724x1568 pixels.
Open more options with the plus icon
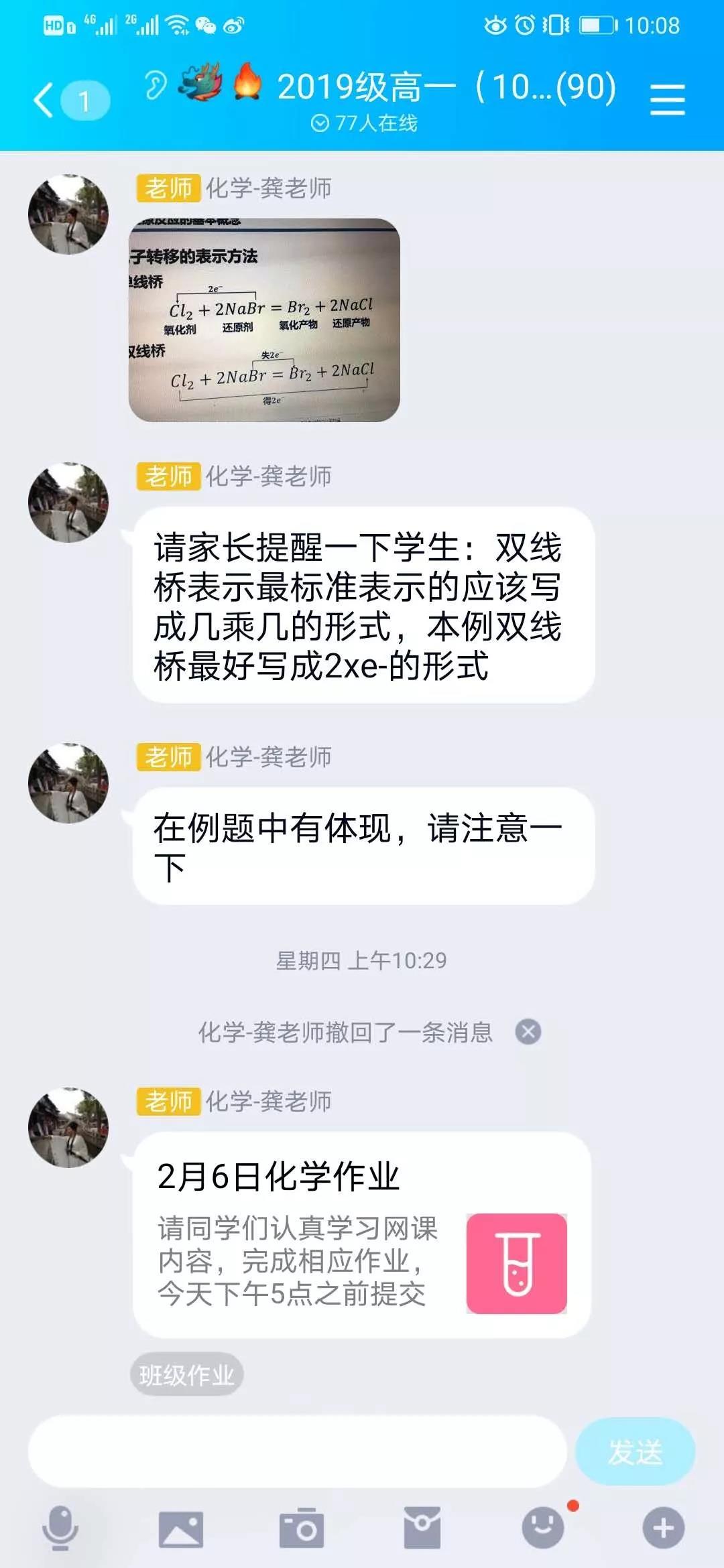pos(664,1528)
